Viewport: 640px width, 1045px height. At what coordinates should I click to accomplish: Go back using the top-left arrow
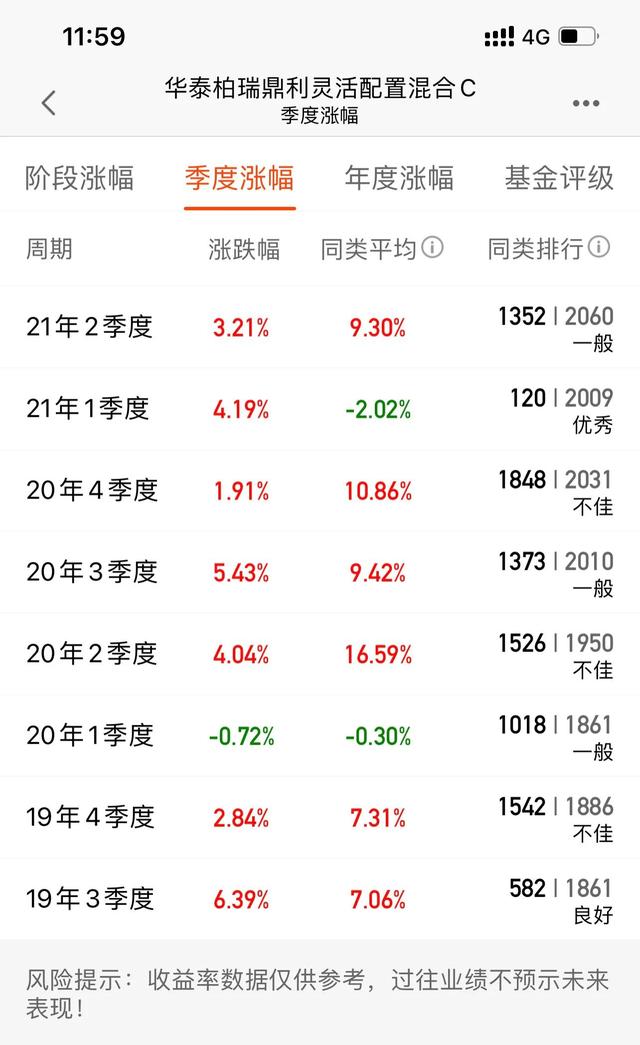49,103
